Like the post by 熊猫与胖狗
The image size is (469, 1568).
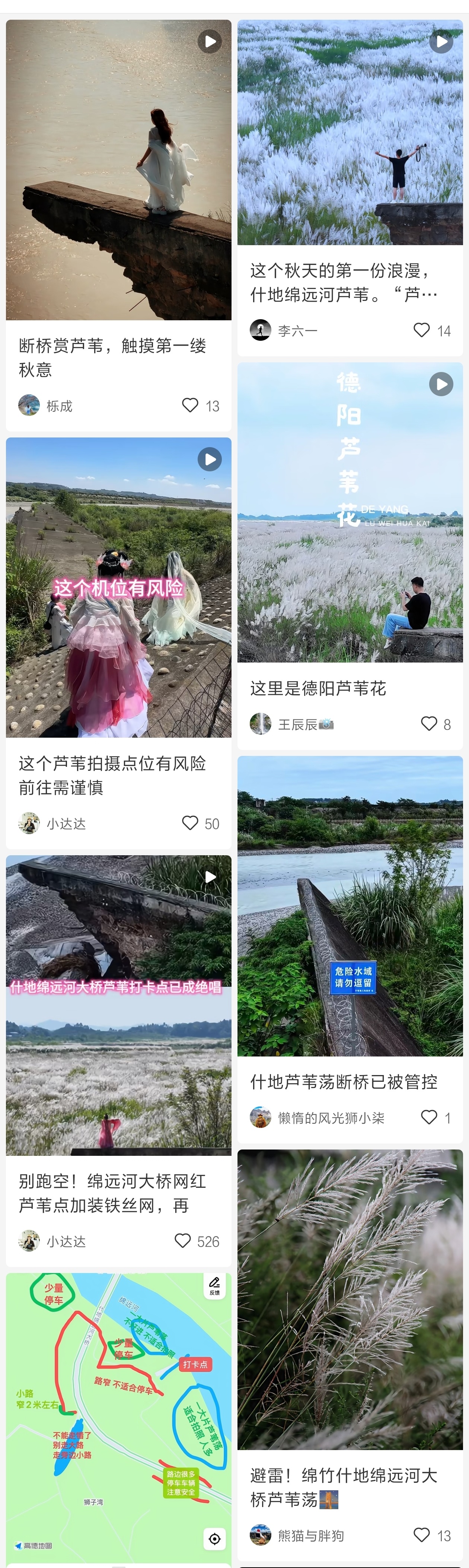421,1535
